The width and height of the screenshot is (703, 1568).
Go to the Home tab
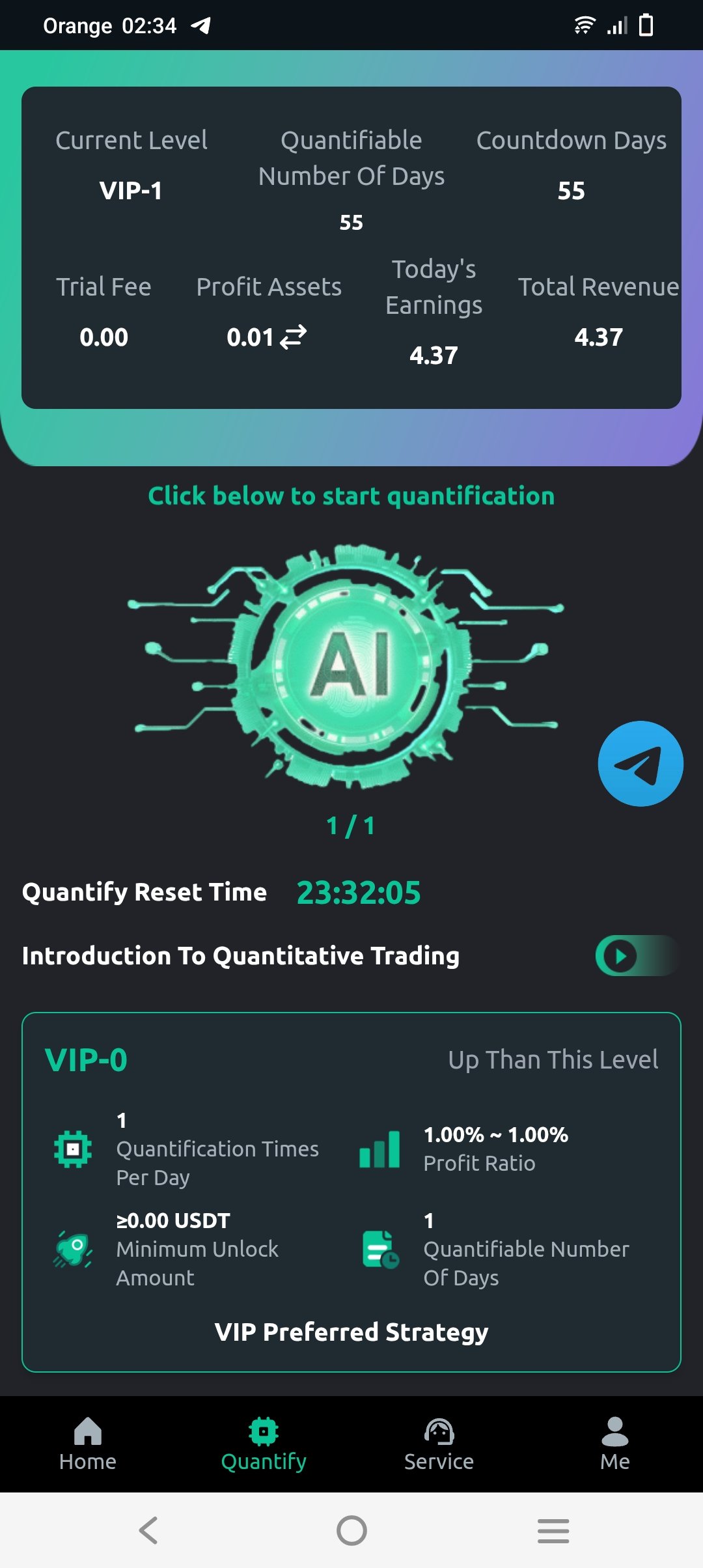pyautogui.click(x=88, y=1444)
